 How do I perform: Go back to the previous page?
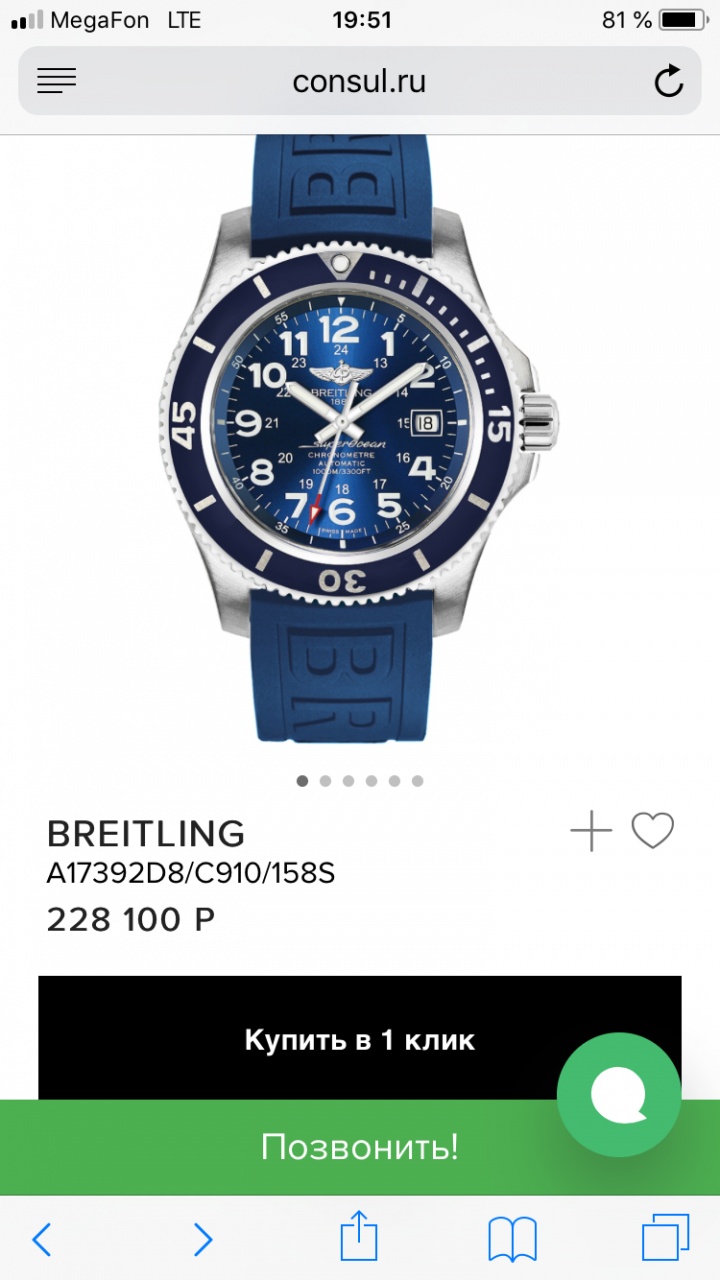(42, 1240)
